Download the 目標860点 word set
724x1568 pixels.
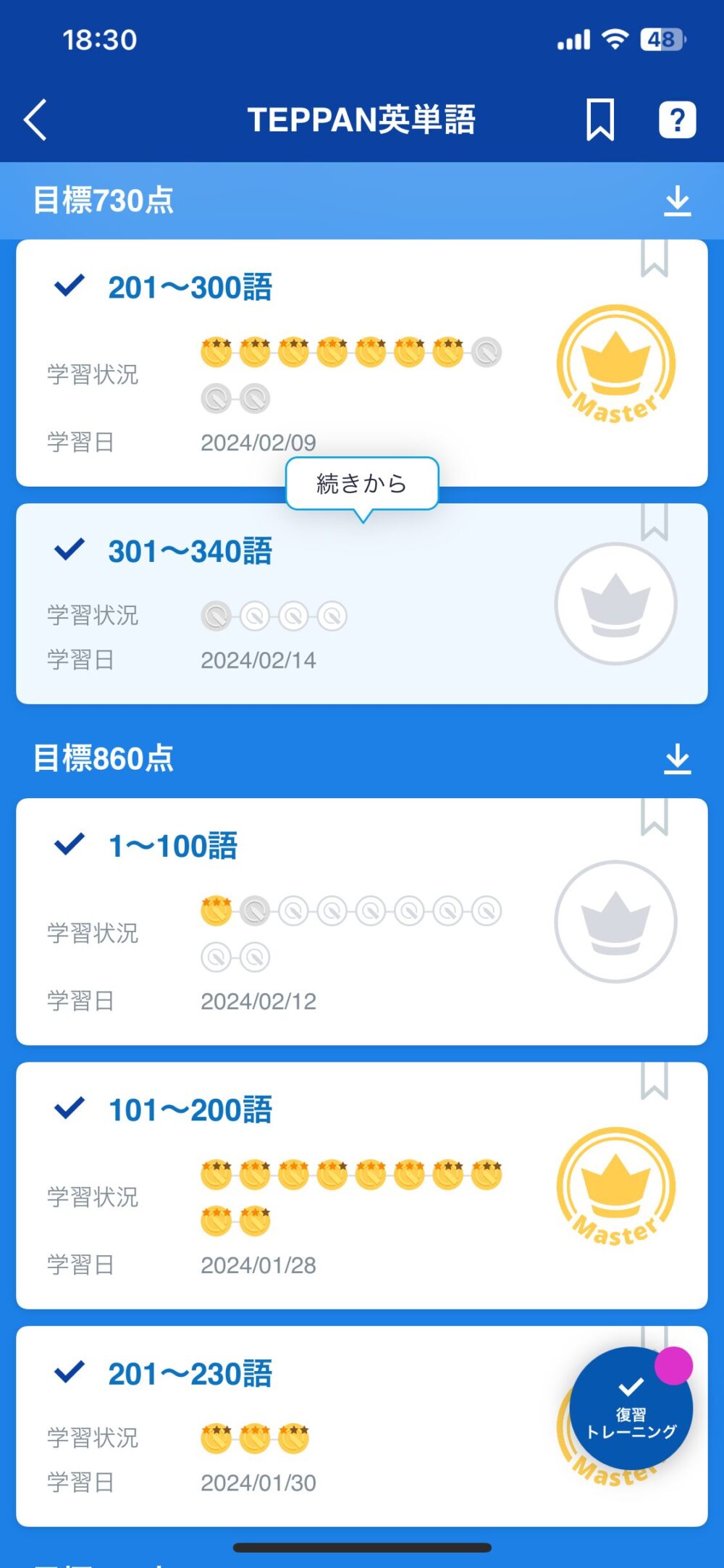click(677, 759)
